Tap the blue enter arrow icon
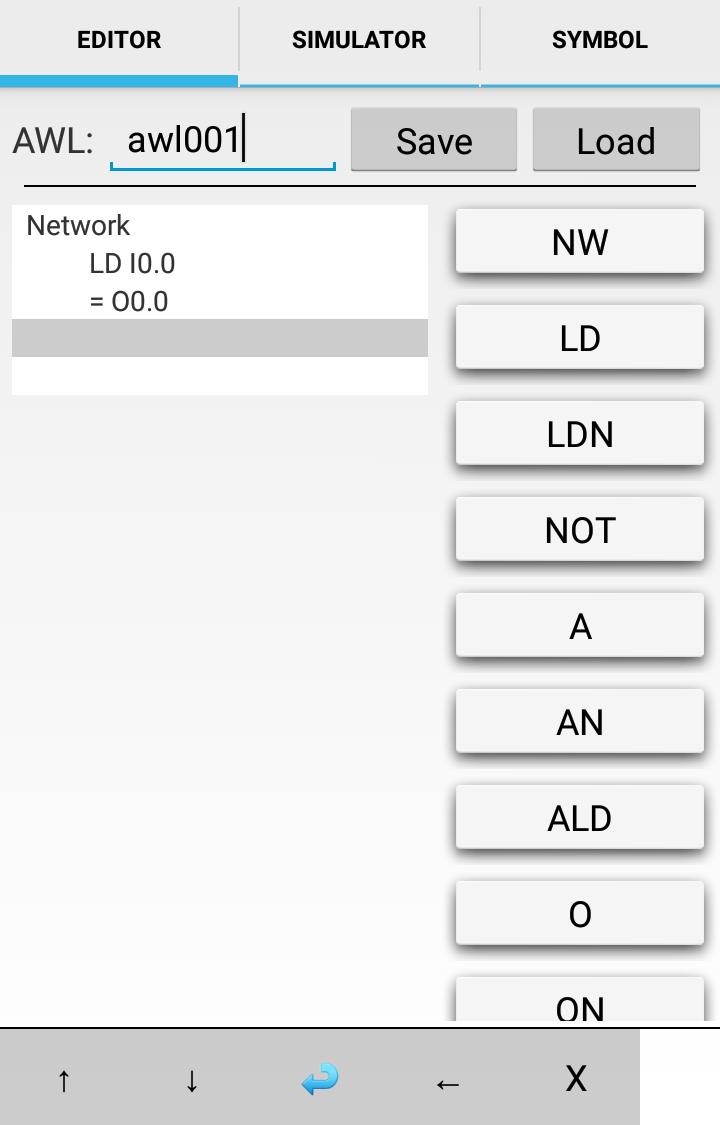The width and height of the screenshot is (720, 1125). tap(320, 1079)
